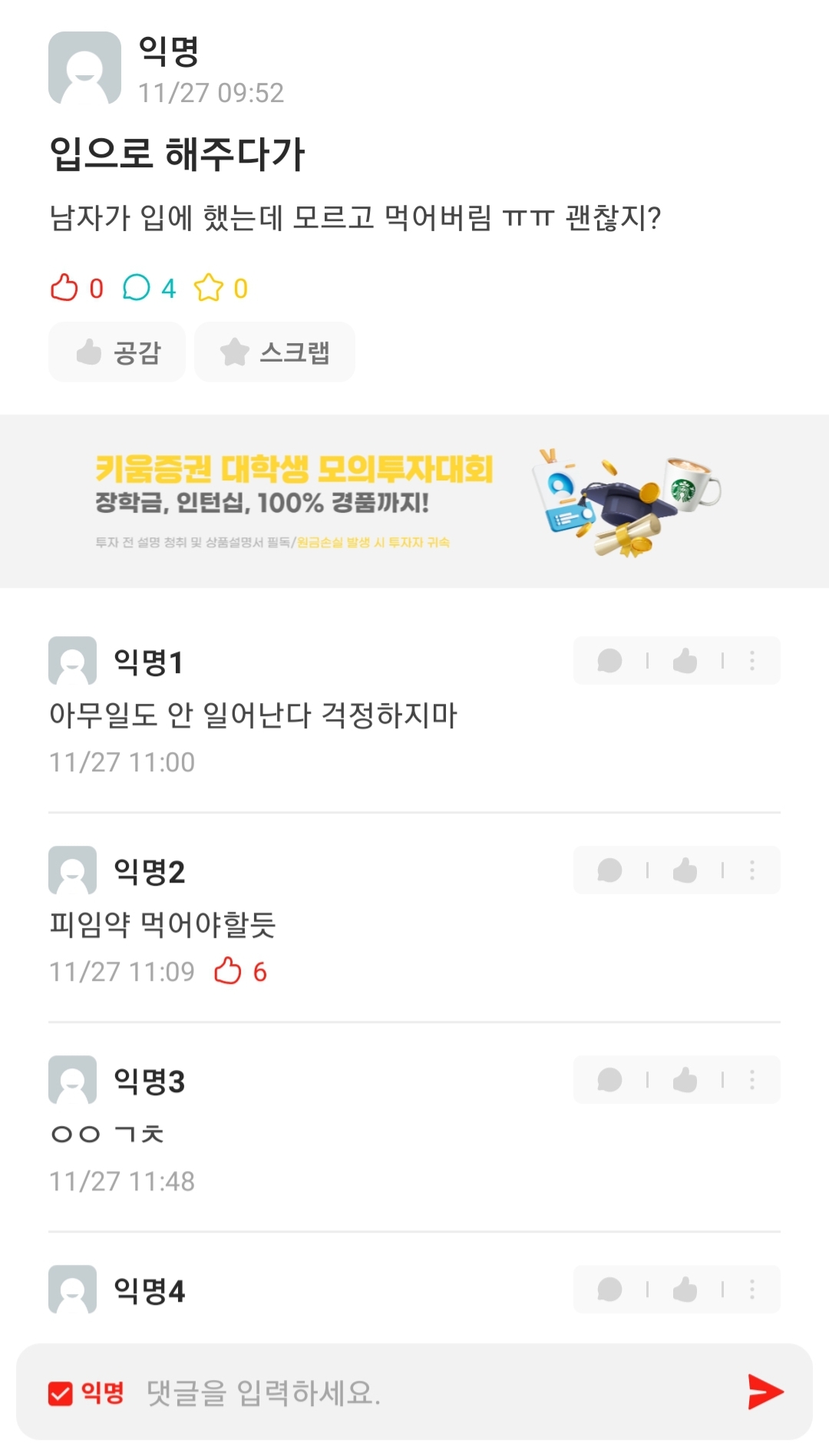This screenshot has width=829, height=1456.
Task: Open the 키움증권 모의투자대회 ad banner
Action: click(414, 501)
